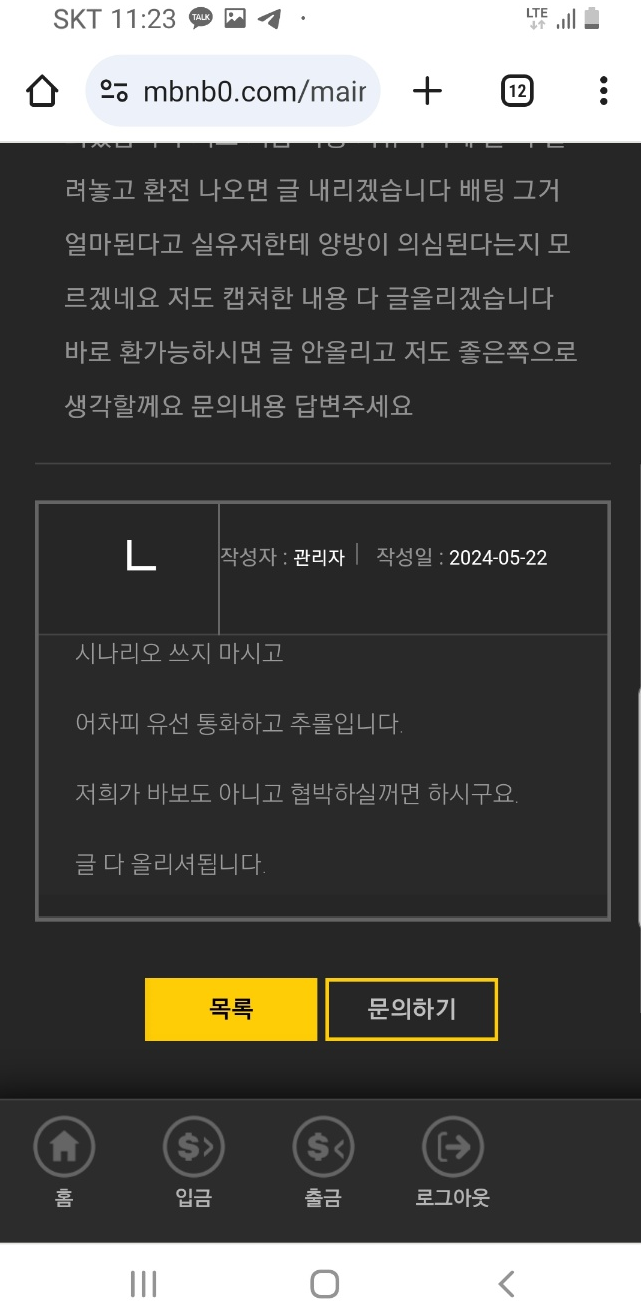The height and width of the screenshot is (1311, 641).
Task: Tap the browser home icon
Action: coord(42,92)
